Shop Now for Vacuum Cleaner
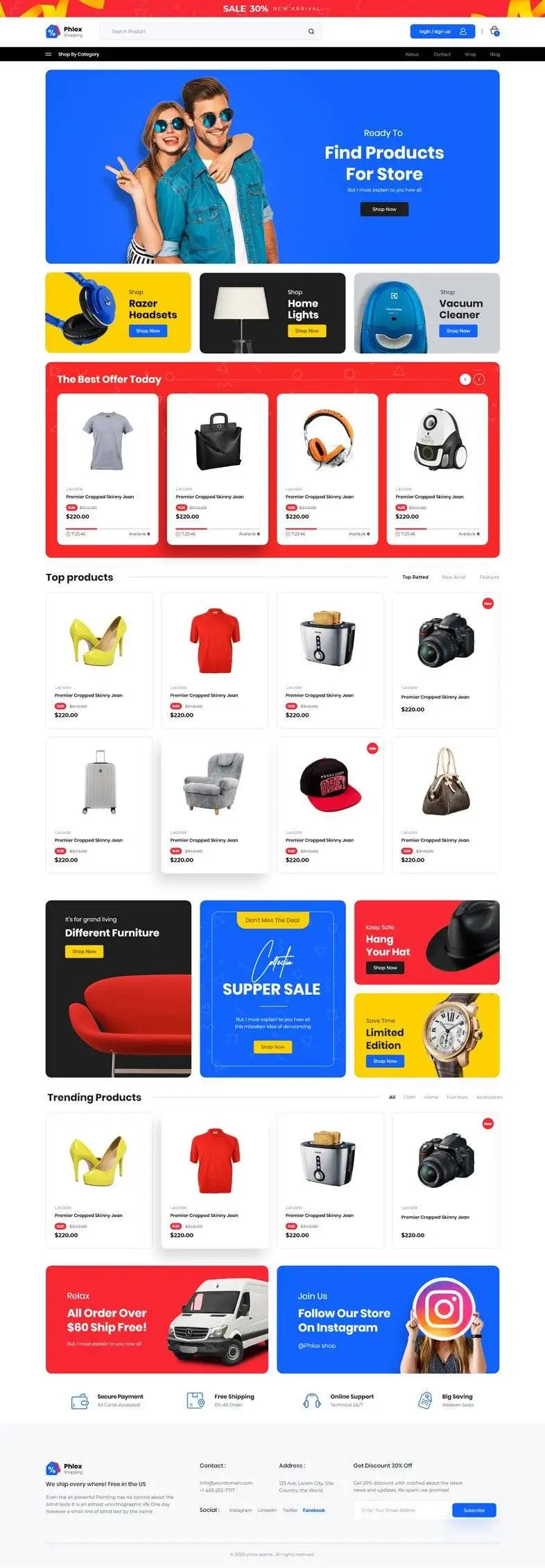 [x=458, y=331]
